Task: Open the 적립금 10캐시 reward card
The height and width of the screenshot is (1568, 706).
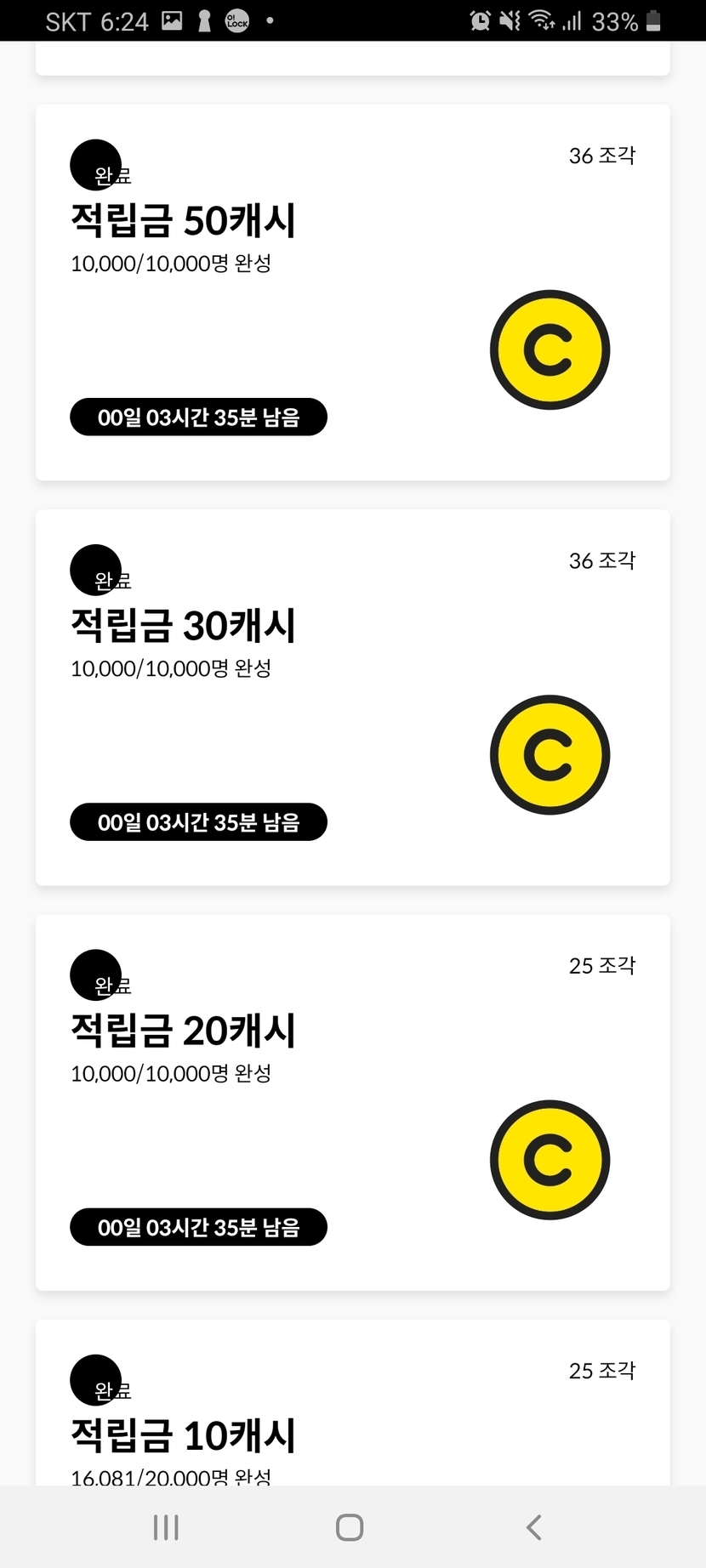Action: [352, 1412]
